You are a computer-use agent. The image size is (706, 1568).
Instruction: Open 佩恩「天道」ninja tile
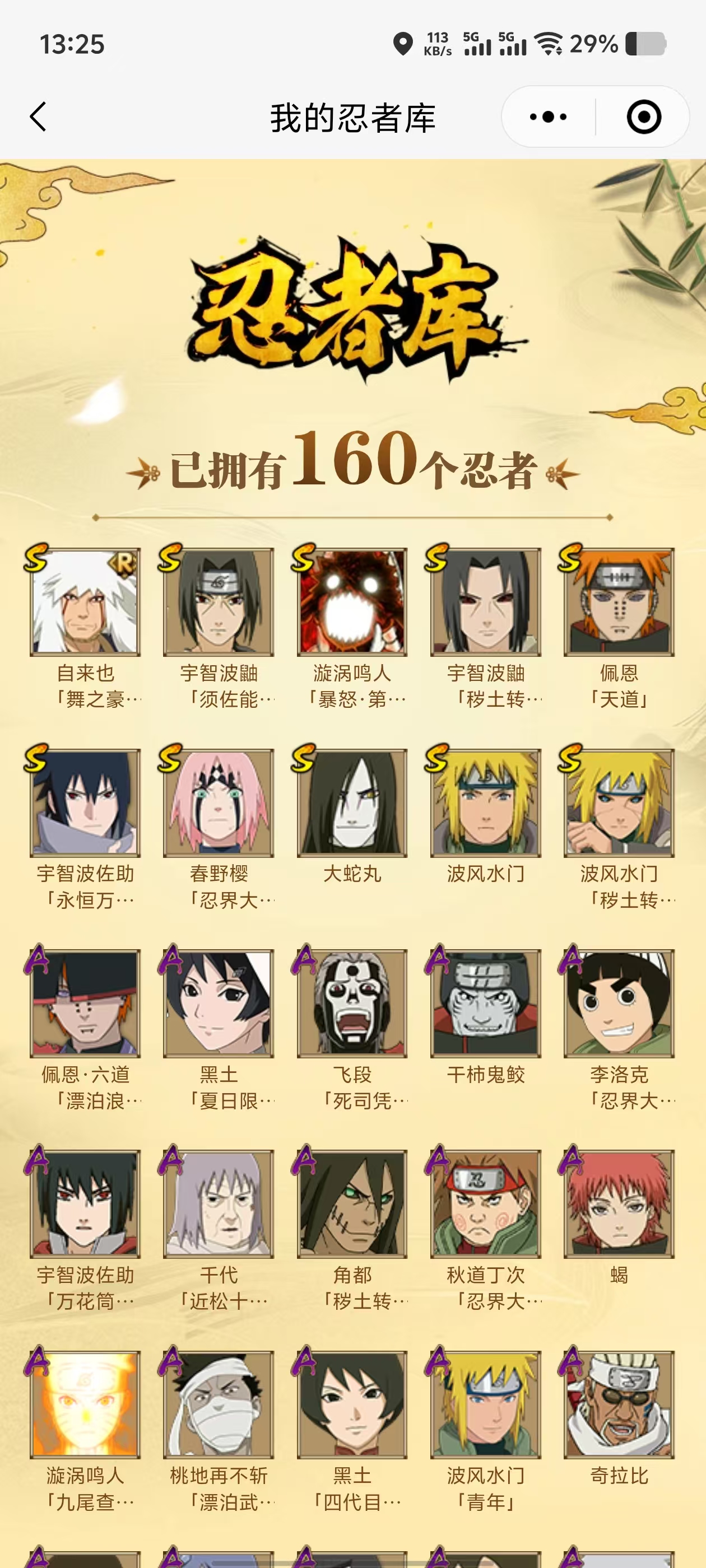tap(619, 602)
